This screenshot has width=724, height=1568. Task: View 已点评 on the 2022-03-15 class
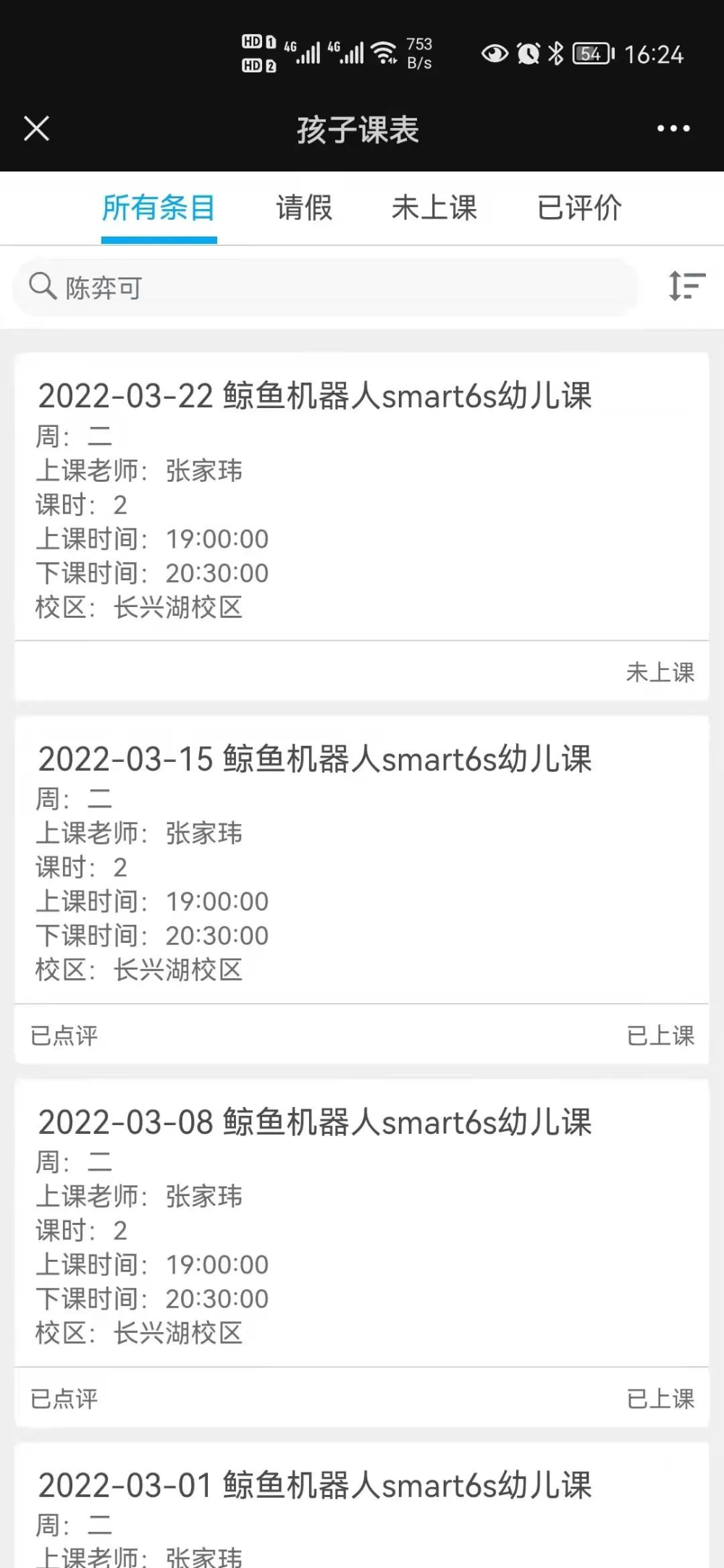coord(64,1035)
